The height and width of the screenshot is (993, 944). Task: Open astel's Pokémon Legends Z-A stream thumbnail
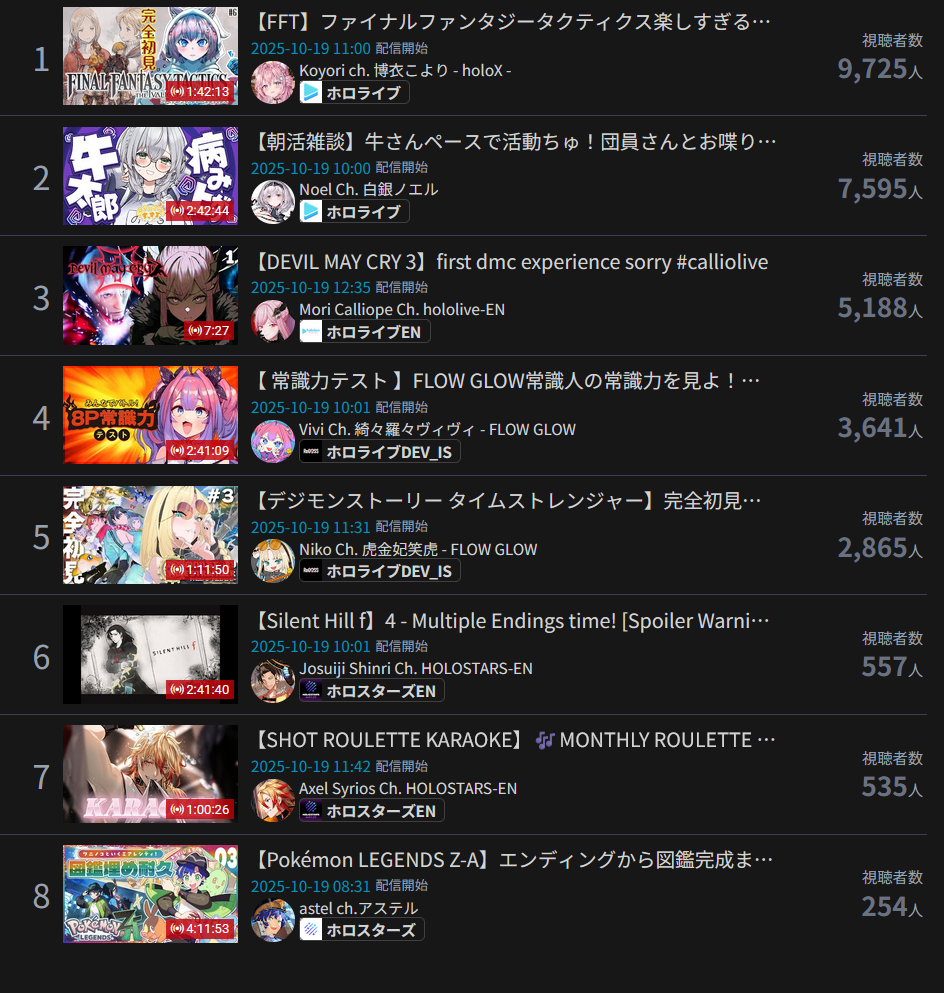click(150, 894)
